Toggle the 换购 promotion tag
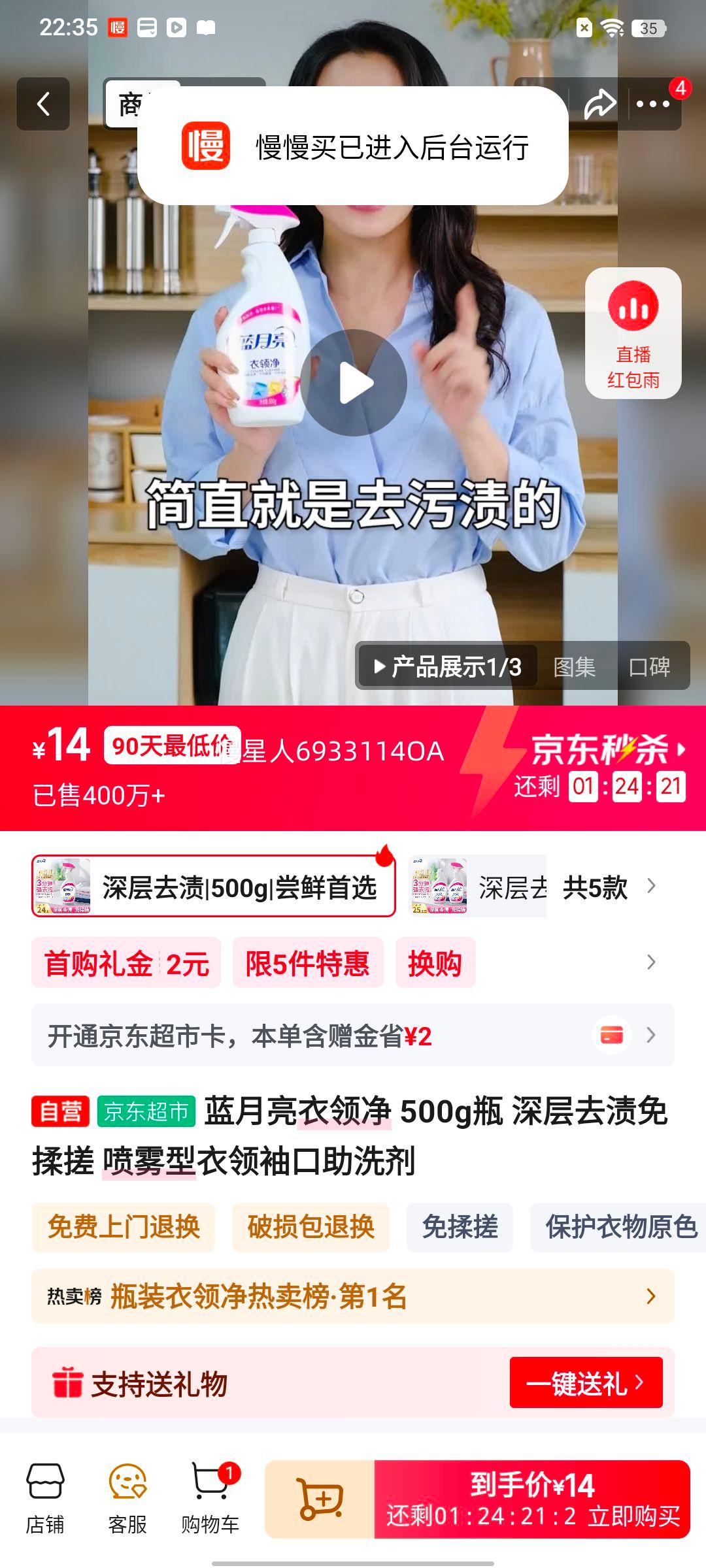The height and width of the screenshot is (1568, 706). (435, 963)
